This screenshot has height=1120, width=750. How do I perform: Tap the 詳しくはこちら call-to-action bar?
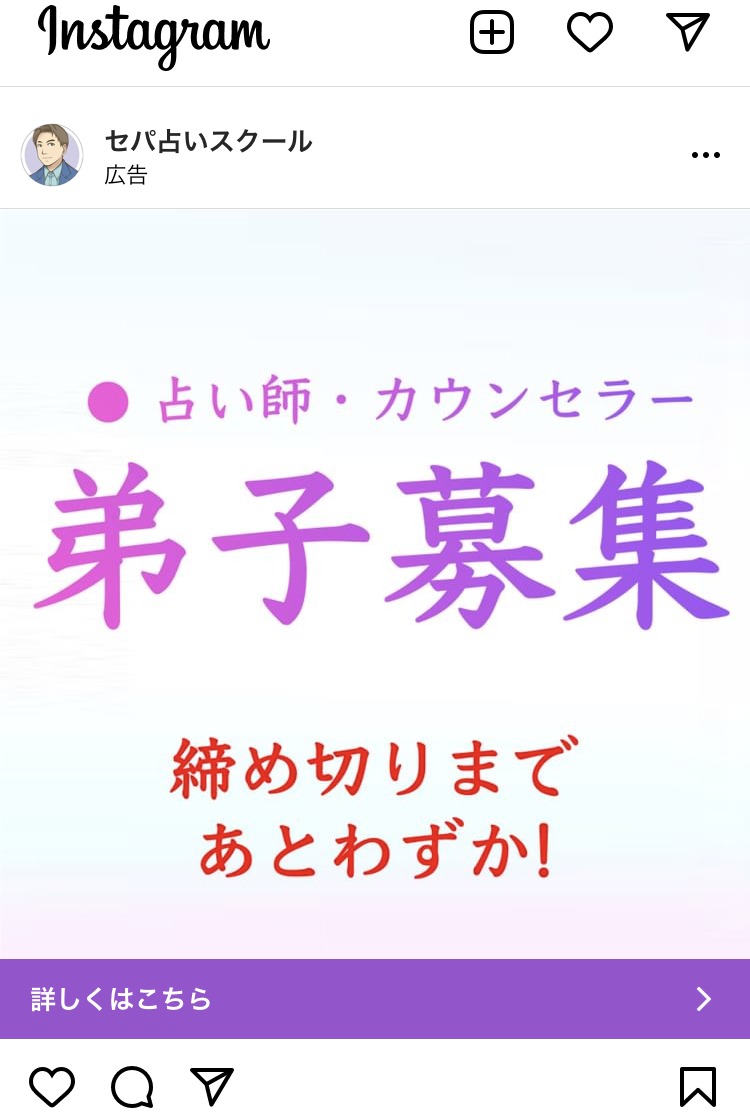click(x=375, y=998)
